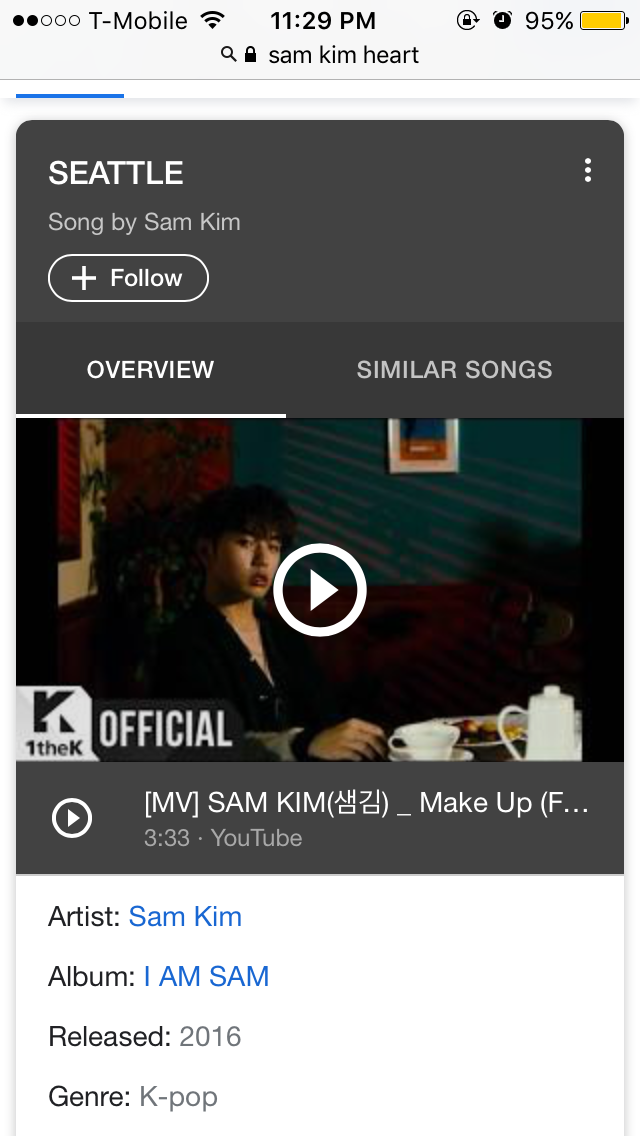Screen dimensions: 640x1136
Task: Open the I AM SAM album link
Action: pos(206,977)
